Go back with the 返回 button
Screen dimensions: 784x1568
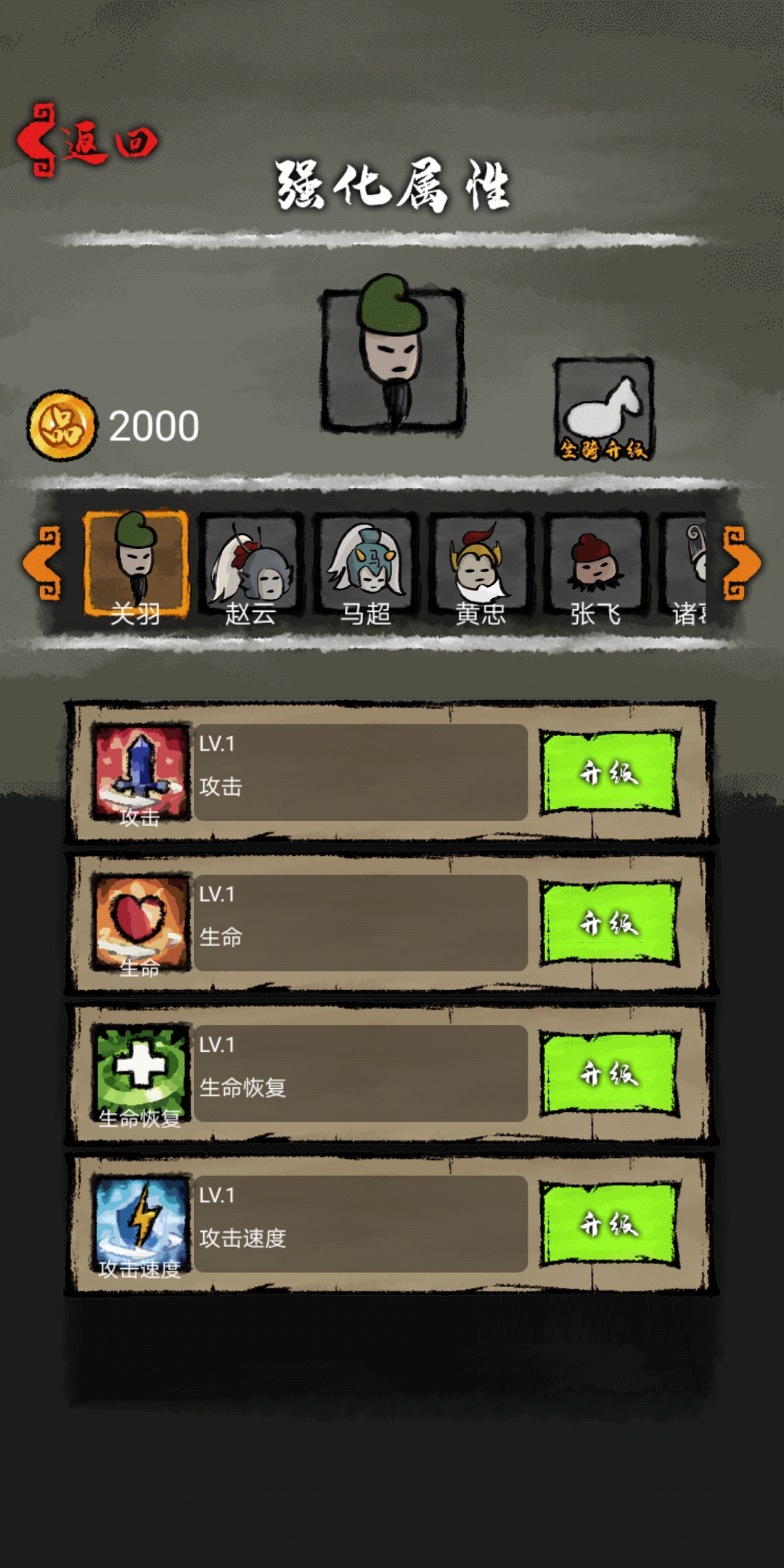[x=87, y=141]
